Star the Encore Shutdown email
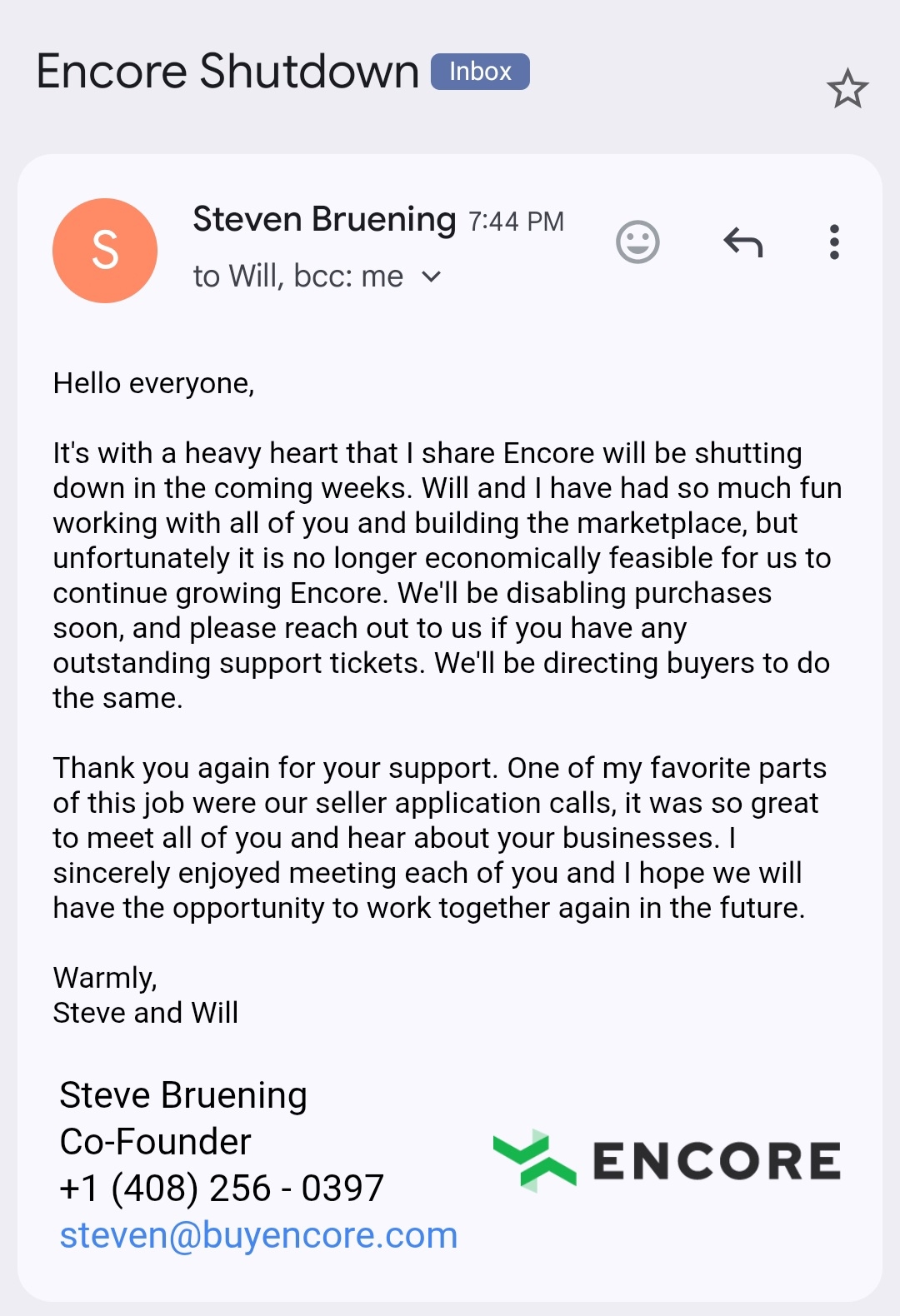900x1316 pixels. (847, 88)
